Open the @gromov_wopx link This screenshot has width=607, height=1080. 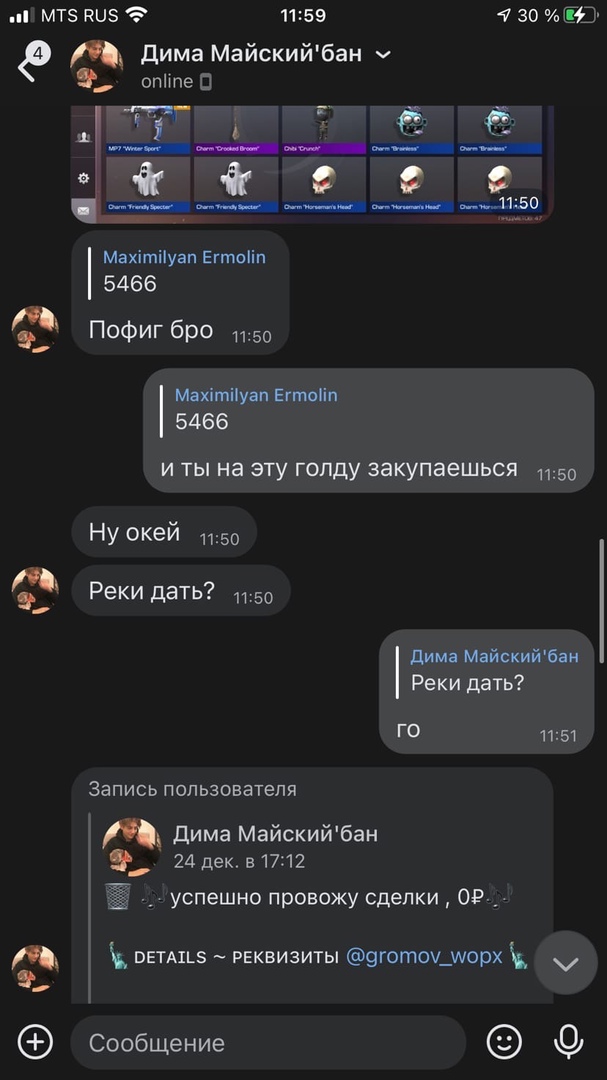click(424, 956)
